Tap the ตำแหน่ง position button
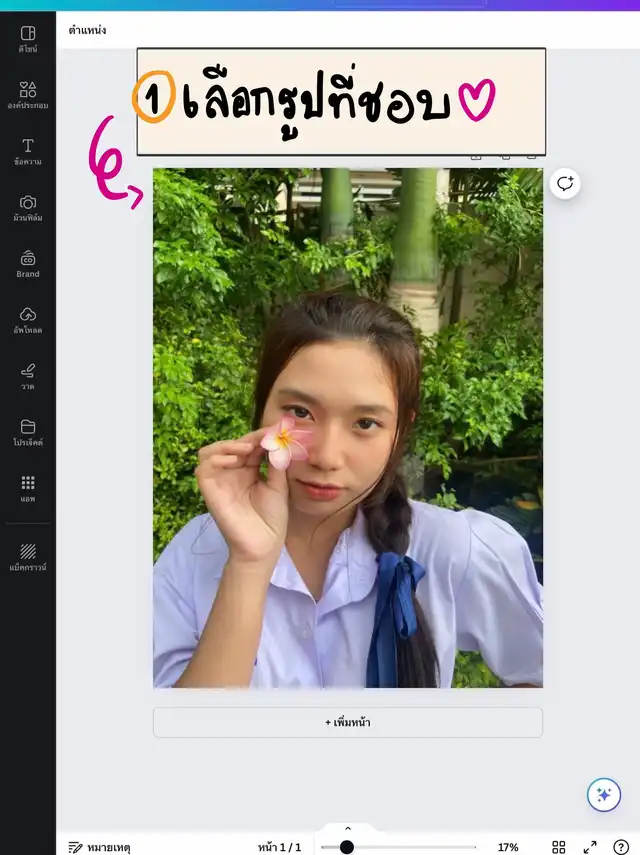This screenshot has height=855, width=640. 87,30
